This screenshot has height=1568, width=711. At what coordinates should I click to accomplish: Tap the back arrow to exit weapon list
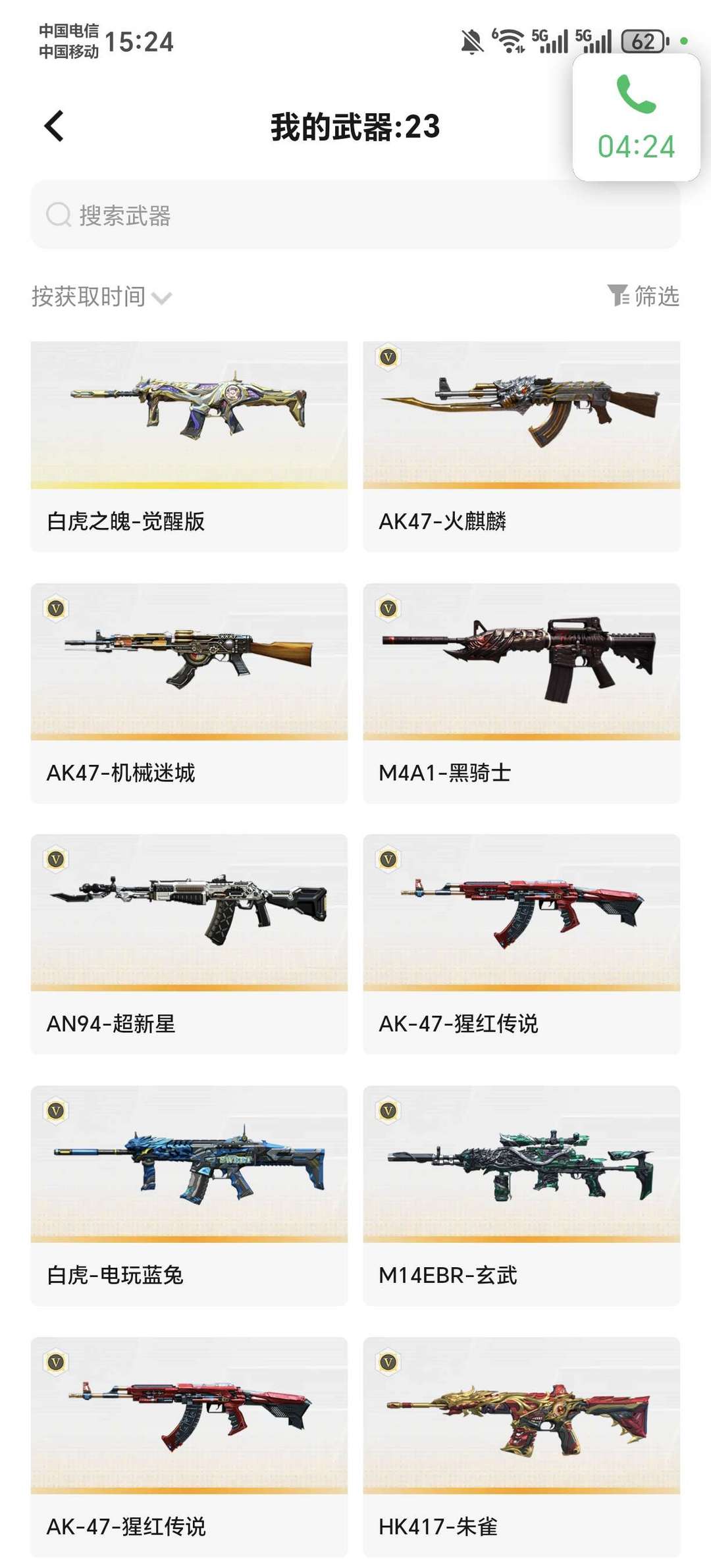pos(54,127)
